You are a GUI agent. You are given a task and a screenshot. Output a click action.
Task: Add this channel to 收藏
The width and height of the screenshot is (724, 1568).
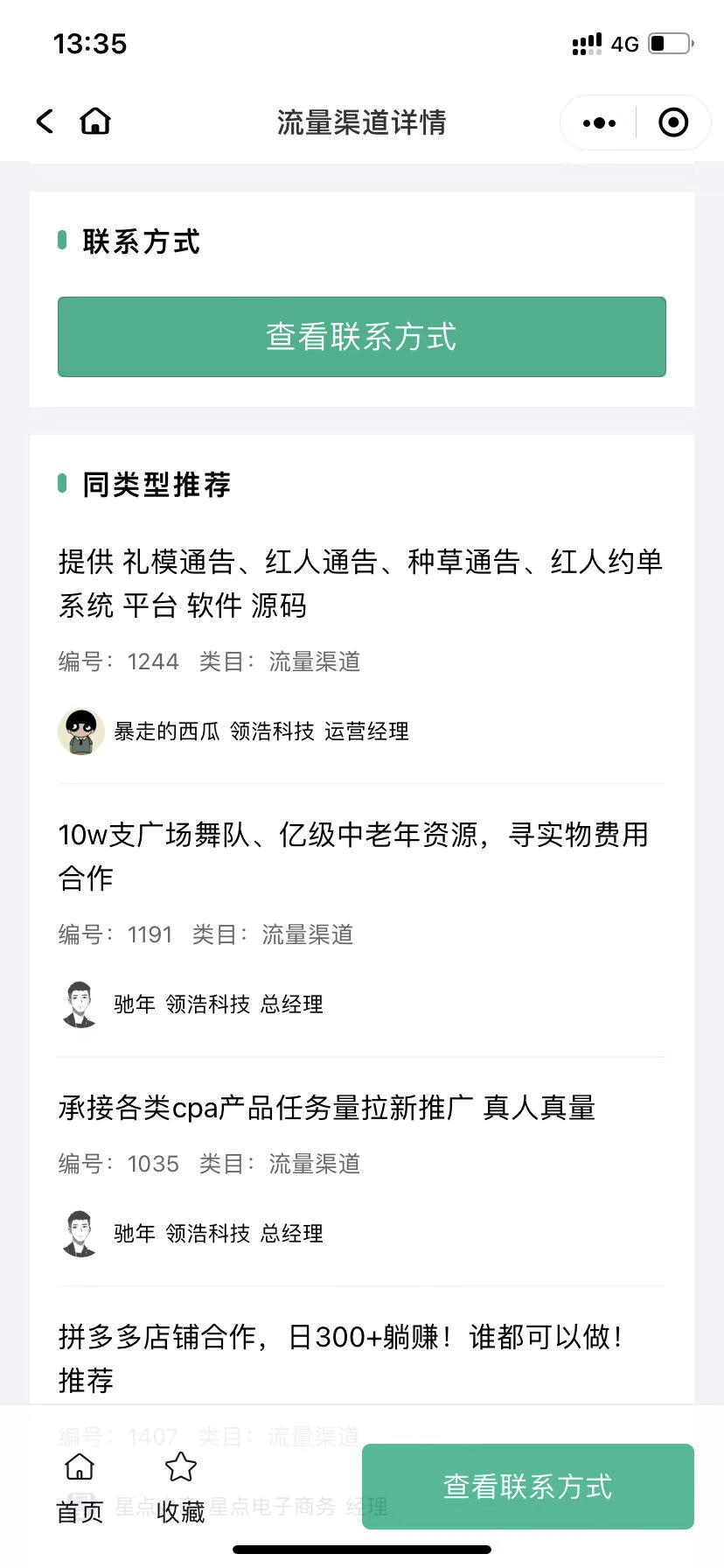(x=181, y=1487)
